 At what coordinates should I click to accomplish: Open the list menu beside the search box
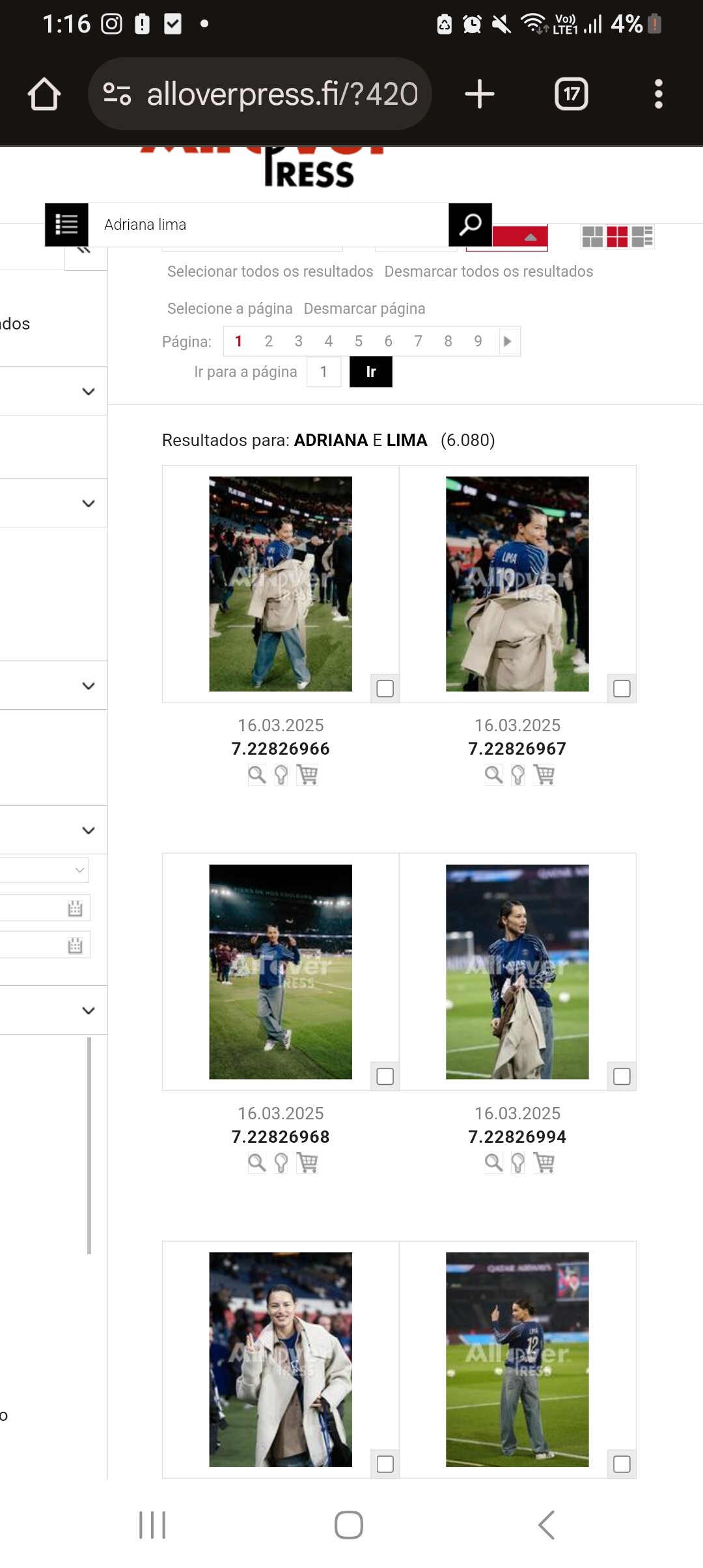66,225
